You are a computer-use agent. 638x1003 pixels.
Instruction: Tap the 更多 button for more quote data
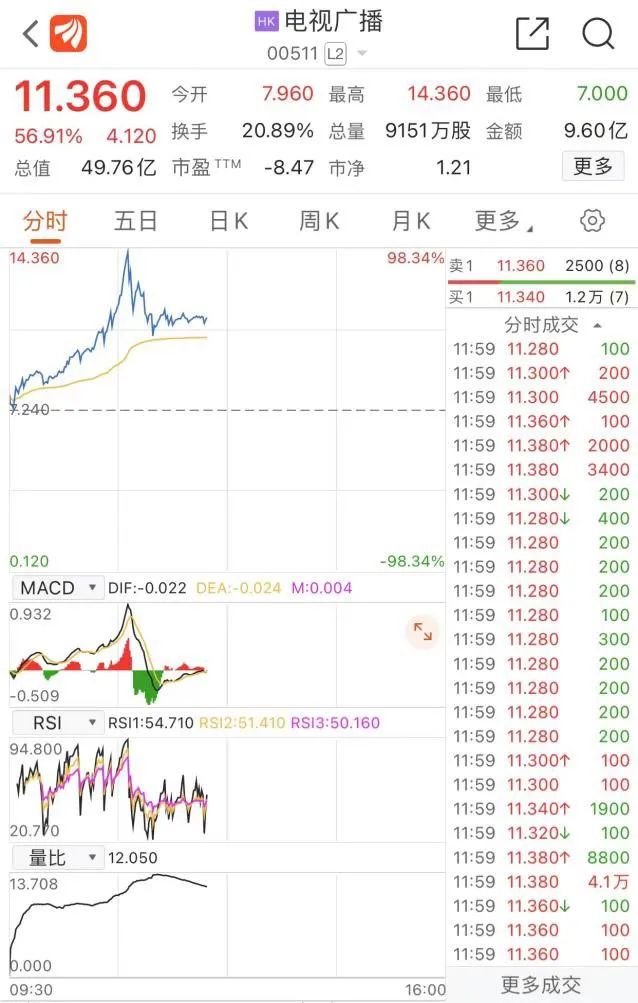pyautogui.click(x=593, y=167)
